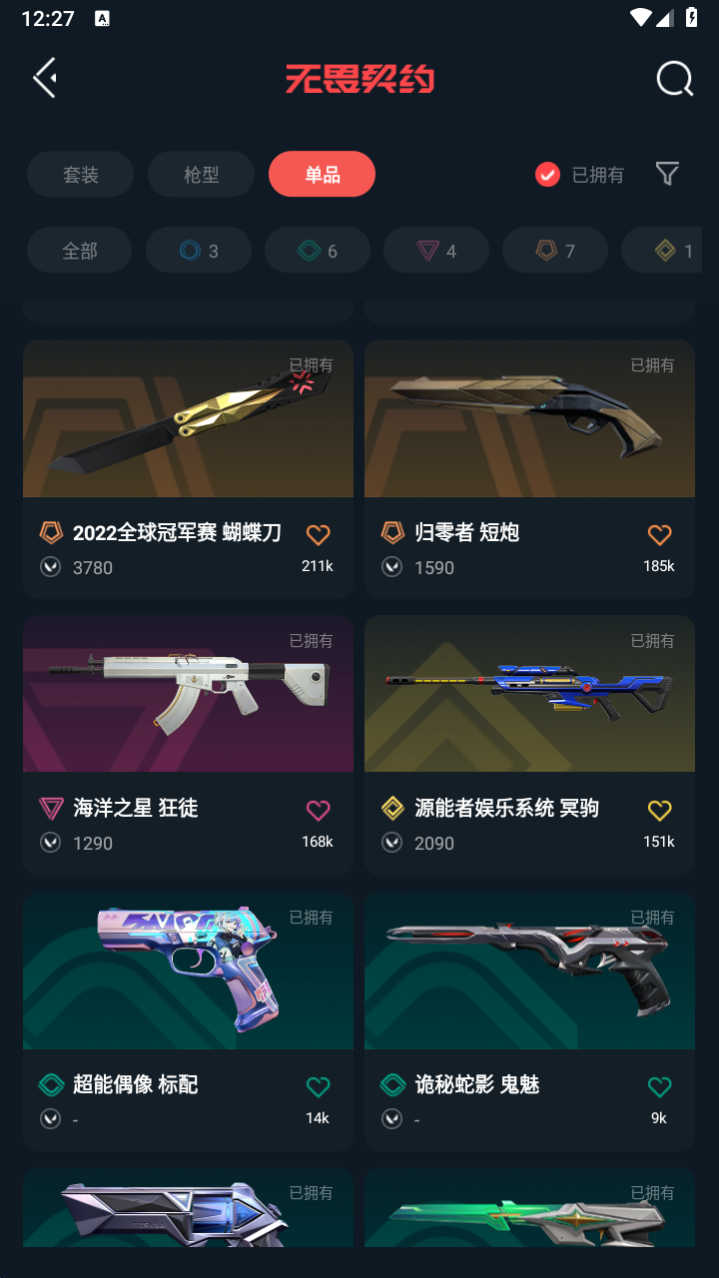Select the 单品 tab
This screenshot has width=719, height=1278.
coord(322,174)
